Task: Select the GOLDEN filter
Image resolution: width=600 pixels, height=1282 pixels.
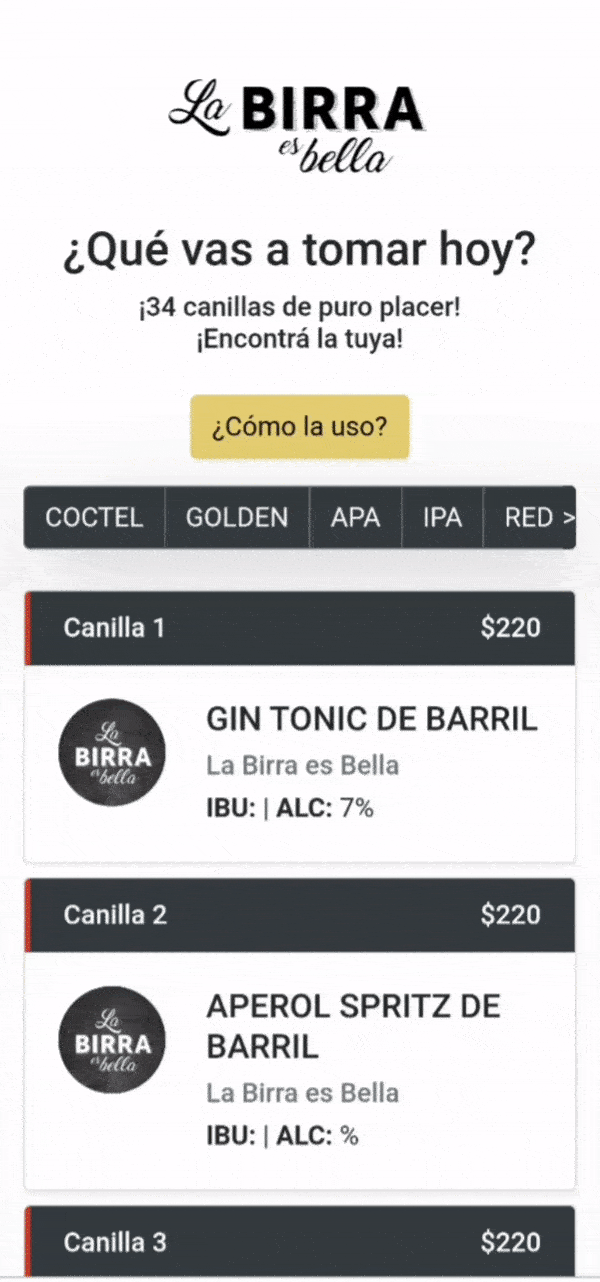Action: coord(237,517)
